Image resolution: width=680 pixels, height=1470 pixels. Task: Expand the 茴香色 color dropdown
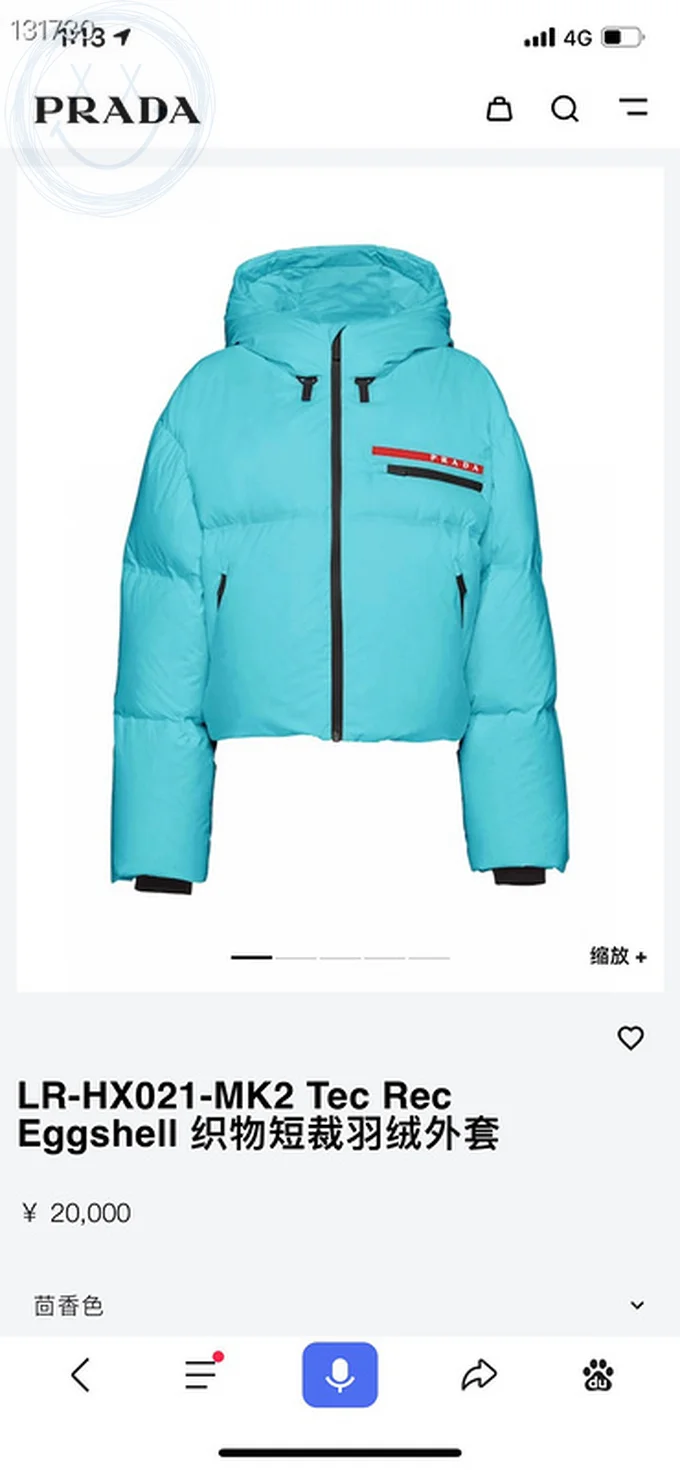click(637, 1305)
